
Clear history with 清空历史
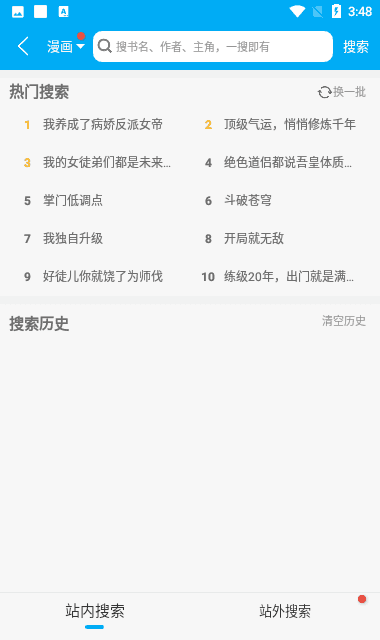pyautogui.click(x=344, y=321)
